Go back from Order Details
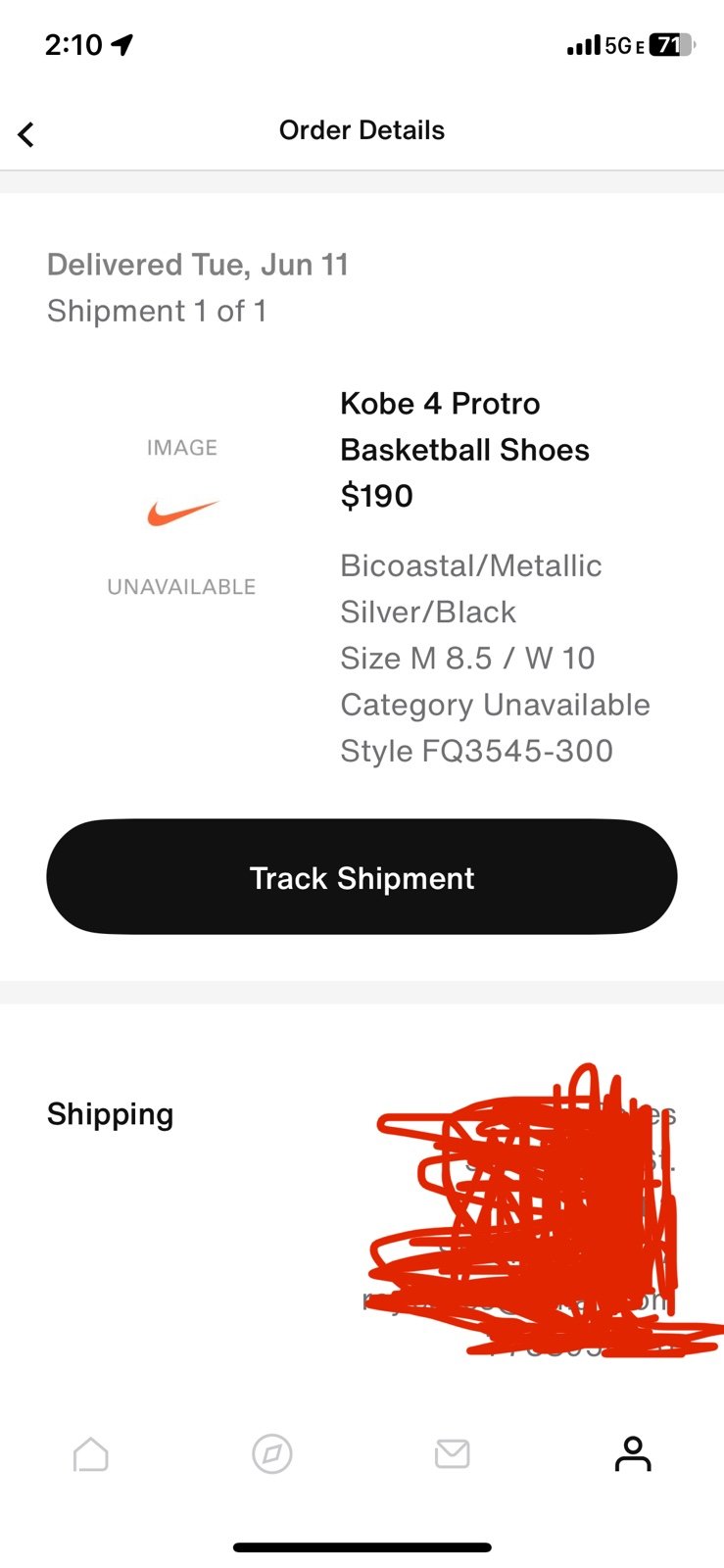 [x=26, y=134]
